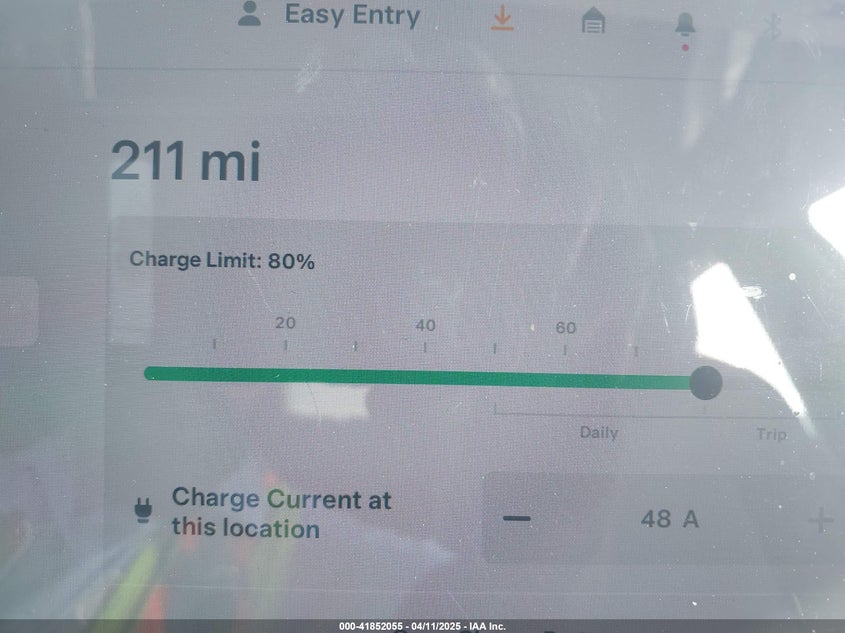
Task: Open the Easy Entry driver profile
Action: tap(330, 16)
